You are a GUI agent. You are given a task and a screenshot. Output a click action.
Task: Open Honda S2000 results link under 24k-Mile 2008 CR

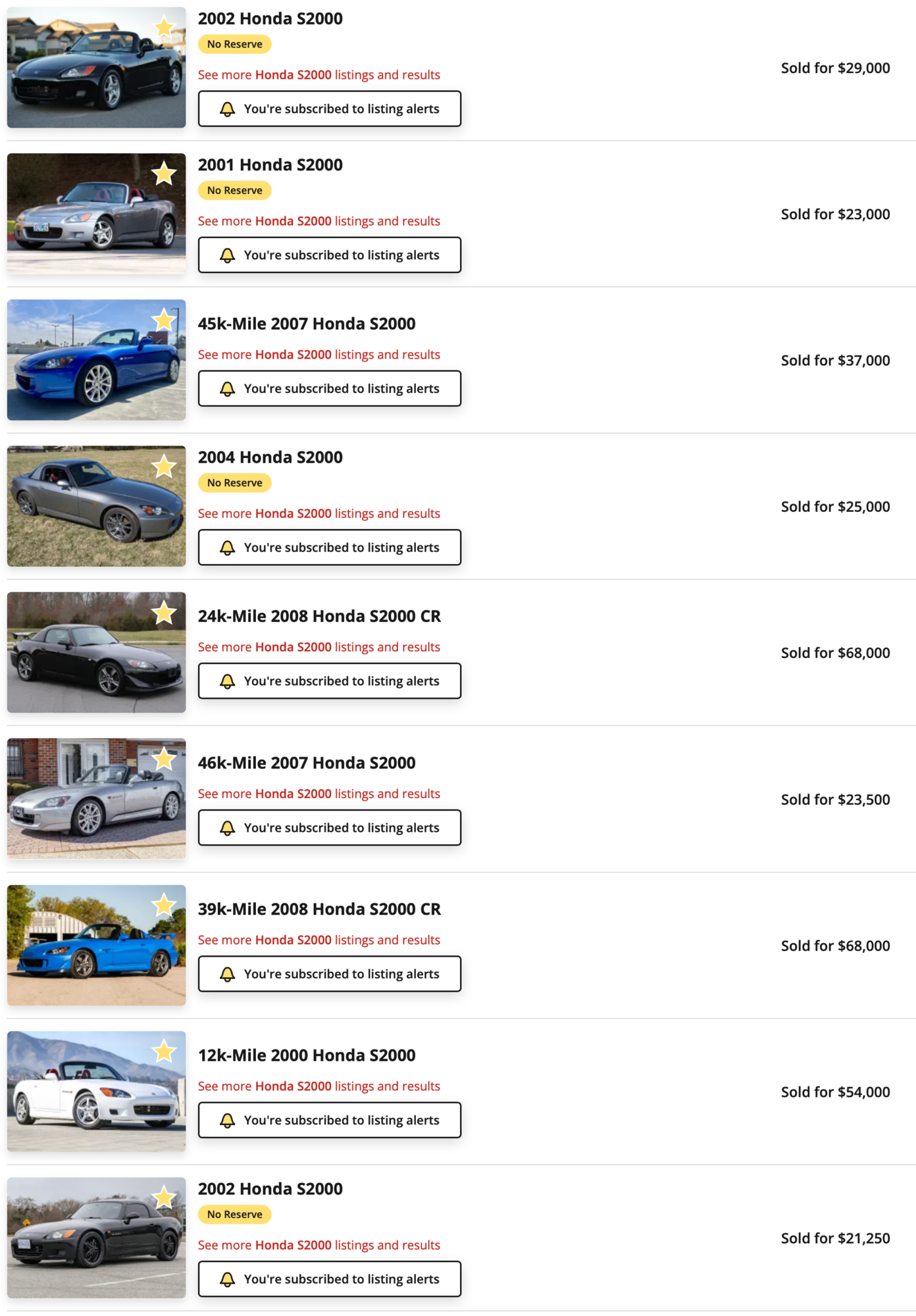click(318, 647)
